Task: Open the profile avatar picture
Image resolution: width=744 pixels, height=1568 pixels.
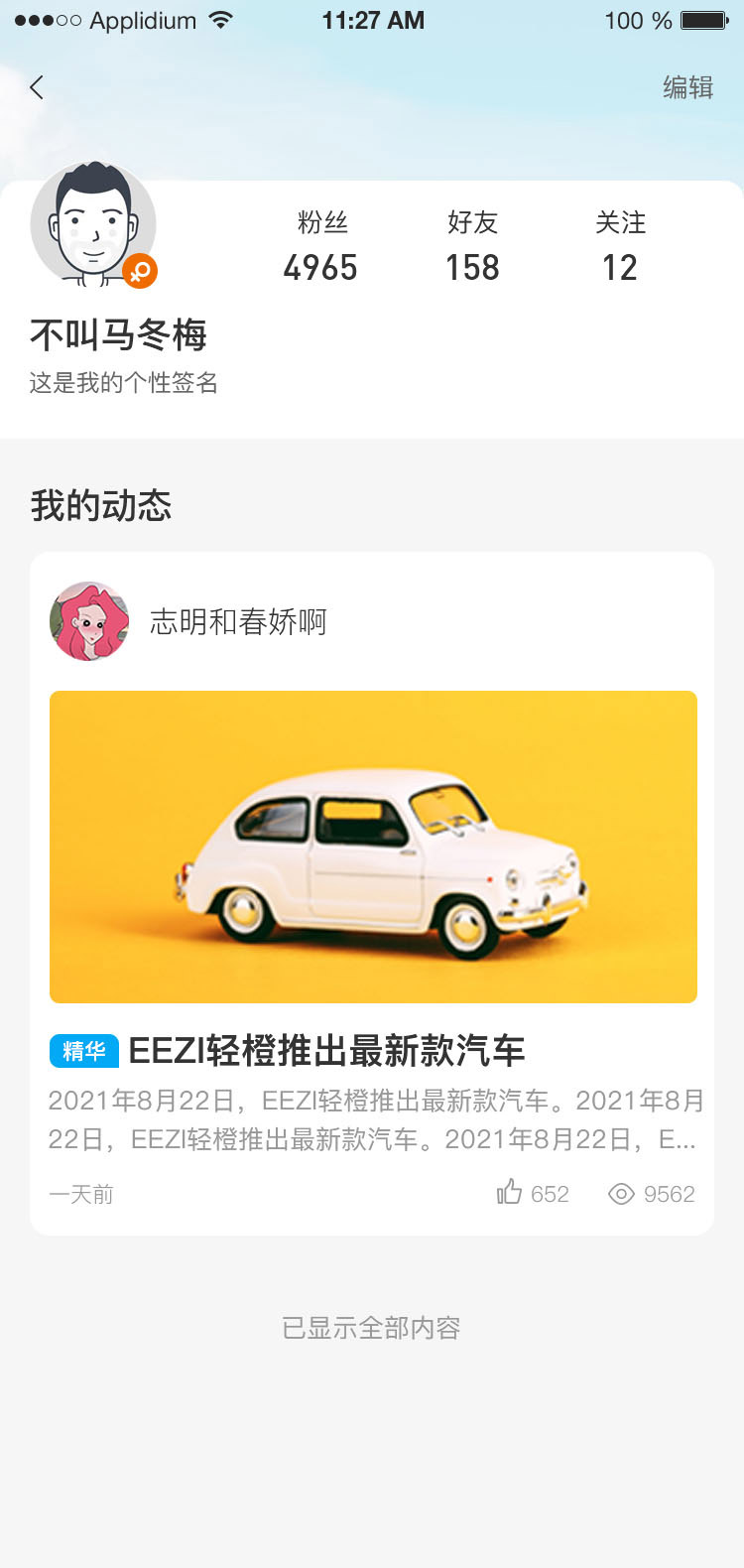Action: point(92,224)
